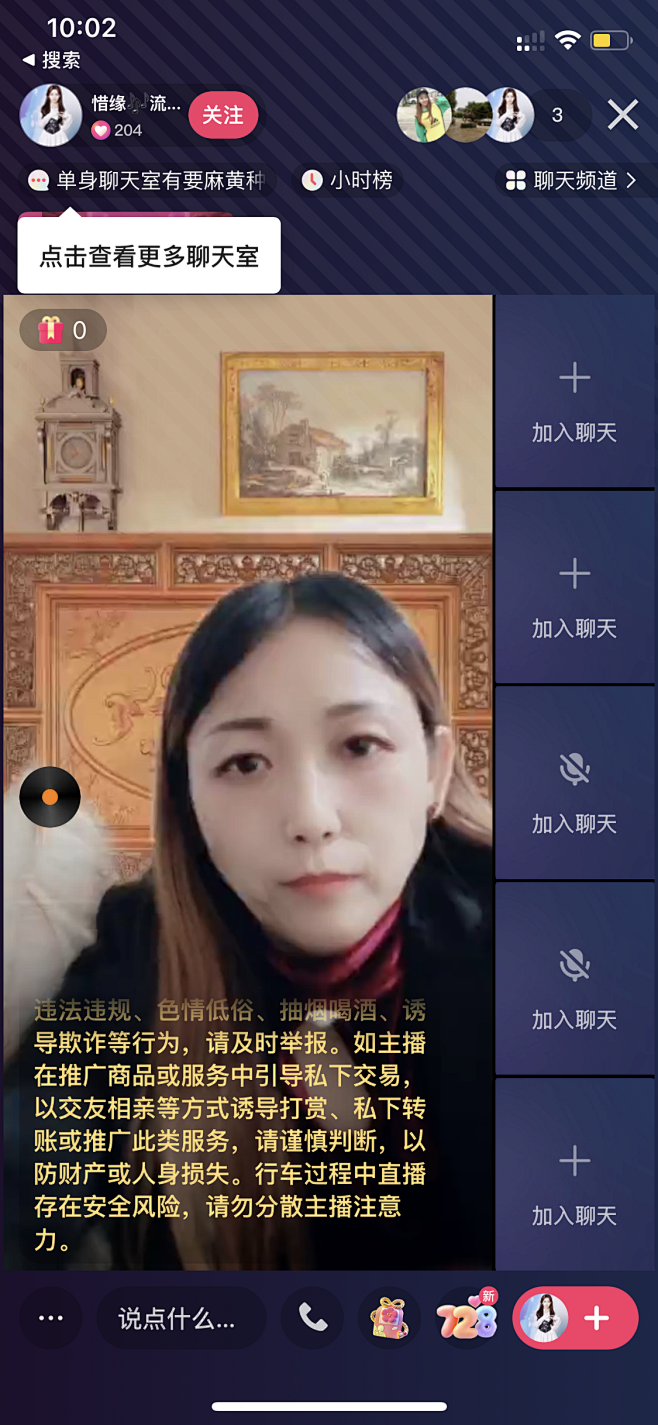This screenshot has height=1425, width=658.
Task: Open the 小时榜 hourly ranking
Action: [x=348, y=180]
